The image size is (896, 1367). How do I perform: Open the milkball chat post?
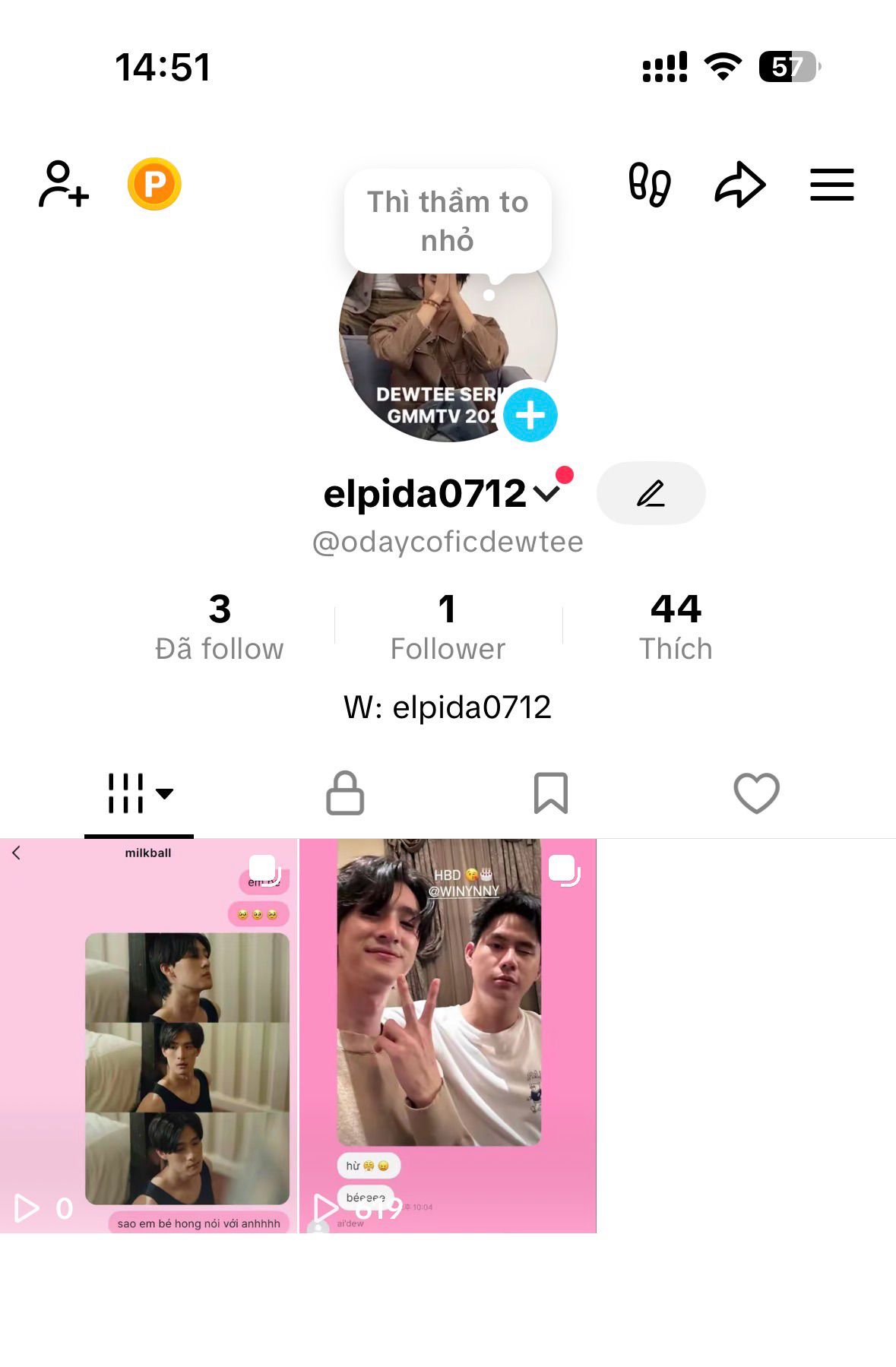pyautogui.click(x=148, y=1035)
